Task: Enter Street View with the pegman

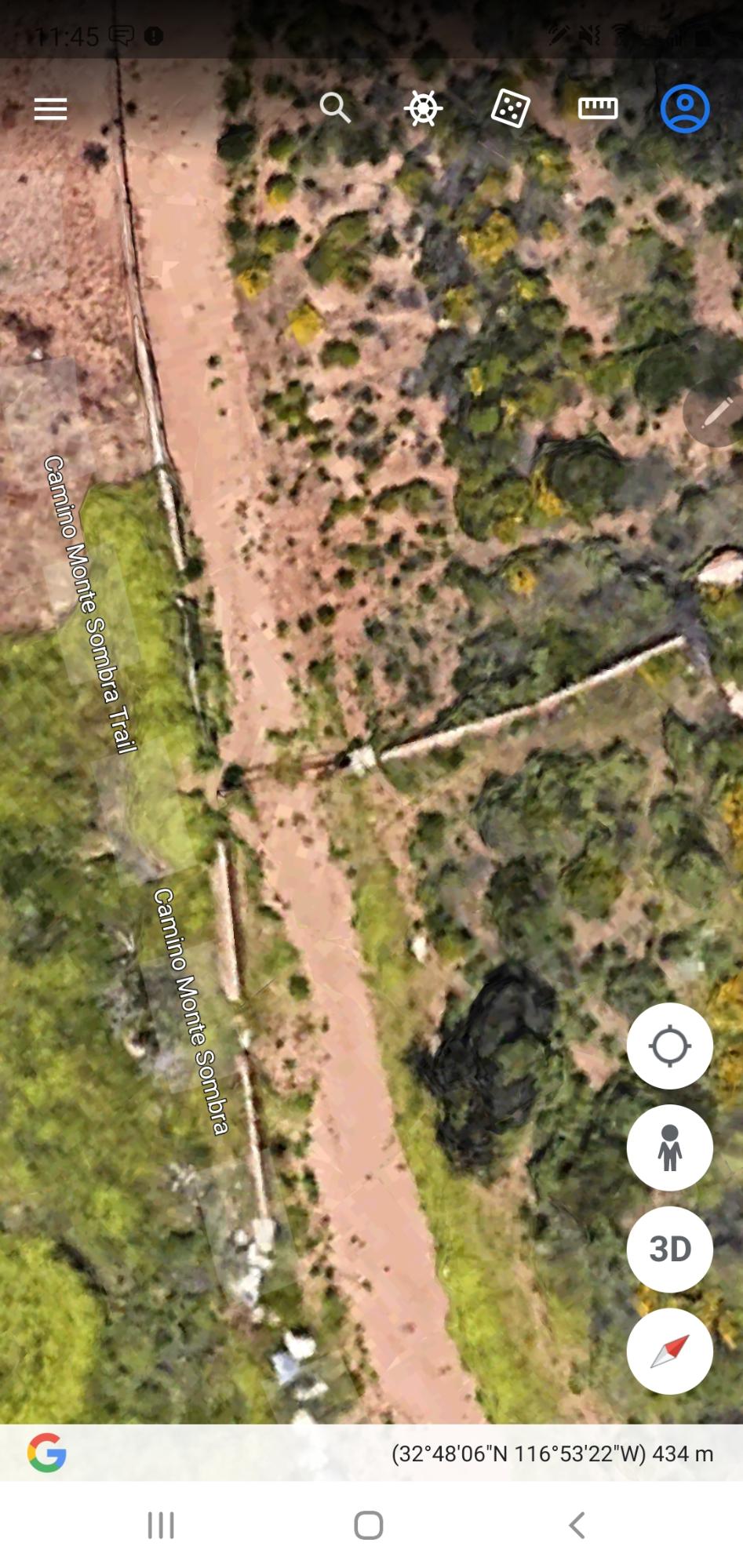Action: (x=669, y=1148)
